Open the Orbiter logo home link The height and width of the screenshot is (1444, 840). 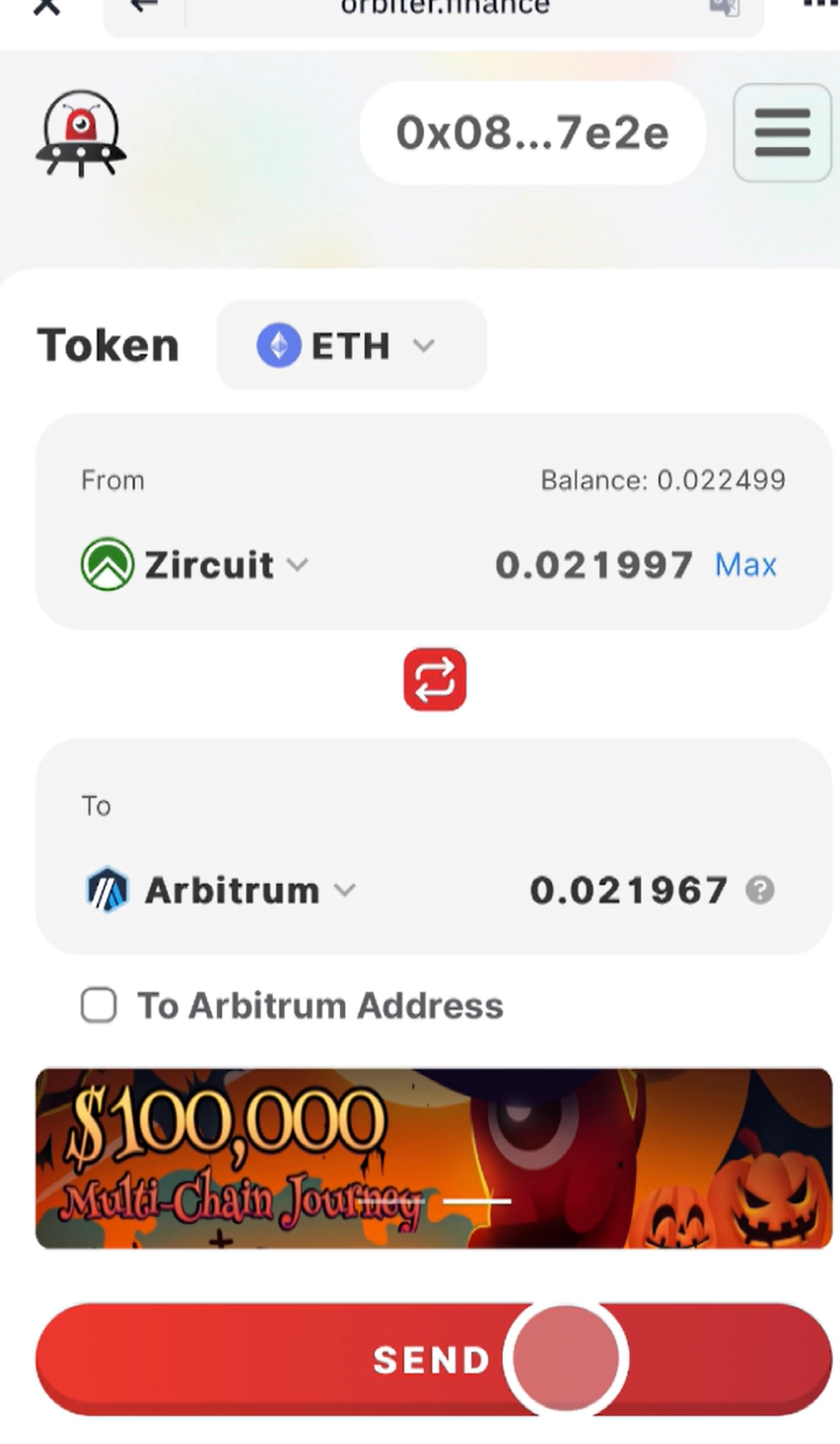(x=81, y=133)
